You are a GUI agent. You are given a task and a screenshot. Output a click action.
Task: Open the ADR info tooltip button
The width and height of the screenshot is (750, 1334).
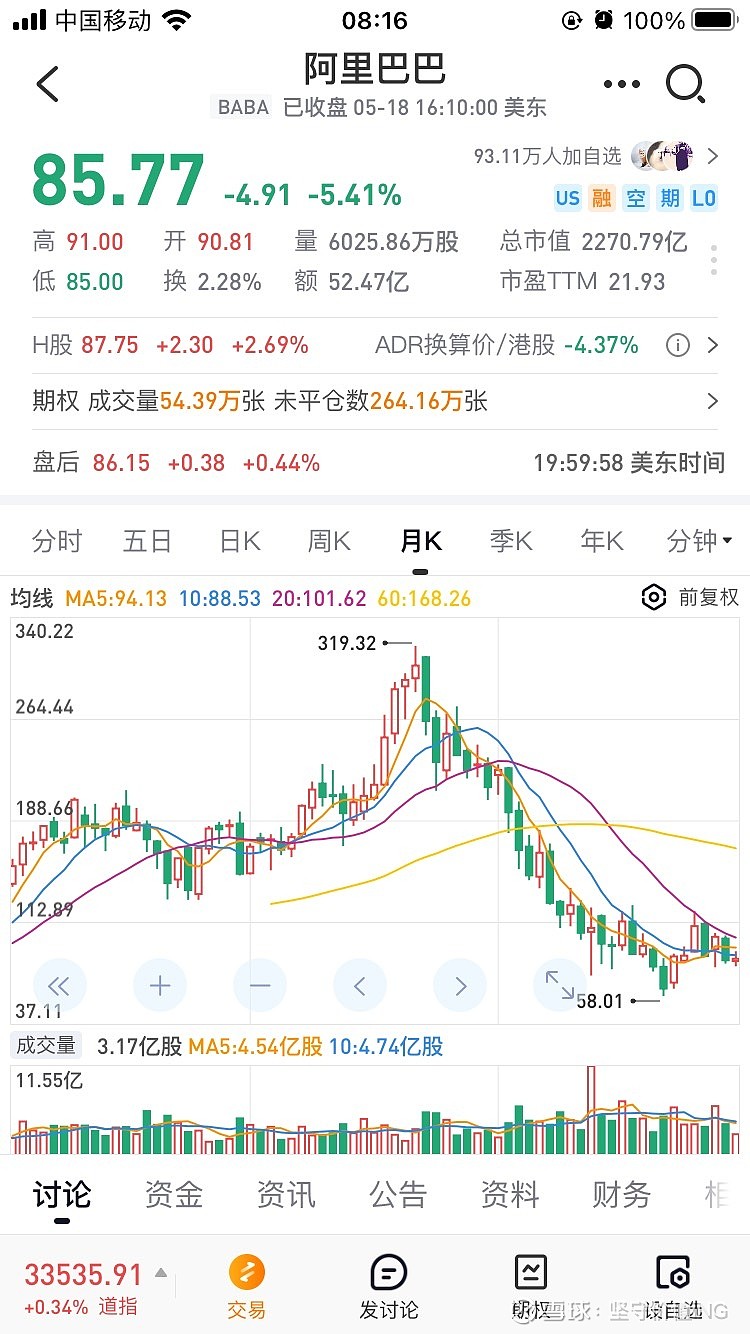[677, 345]
